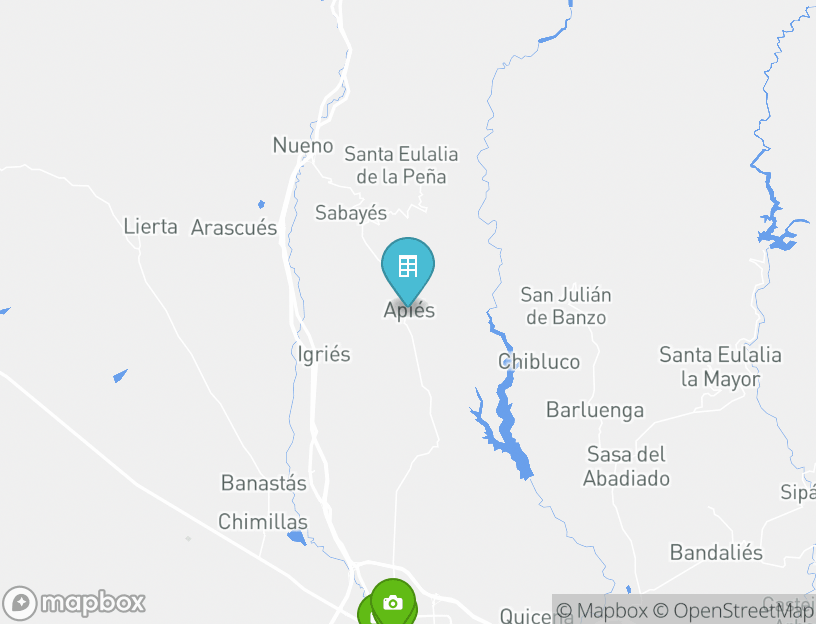Open the green camera marker
Image resolution: width=816 pixels, height=624 pixels.
click(x=393, y=602)
